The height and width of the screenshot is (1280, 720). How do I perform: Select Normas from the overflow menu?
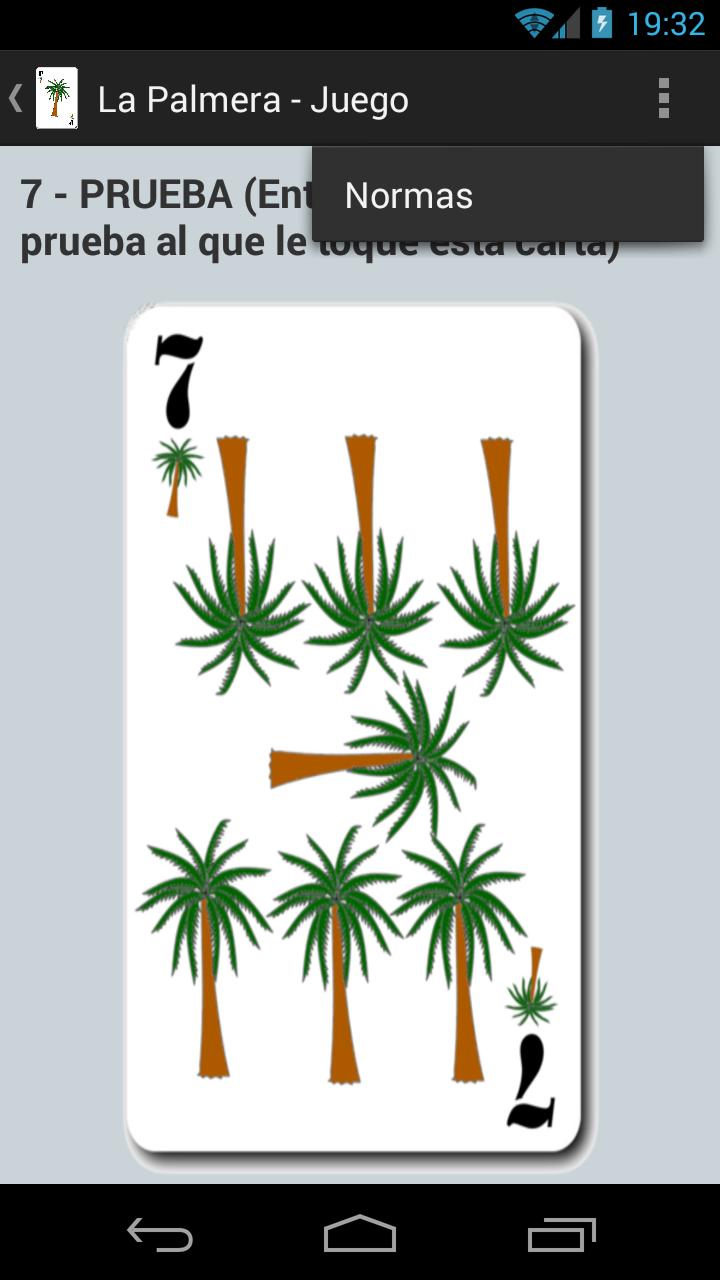point(507,196)
